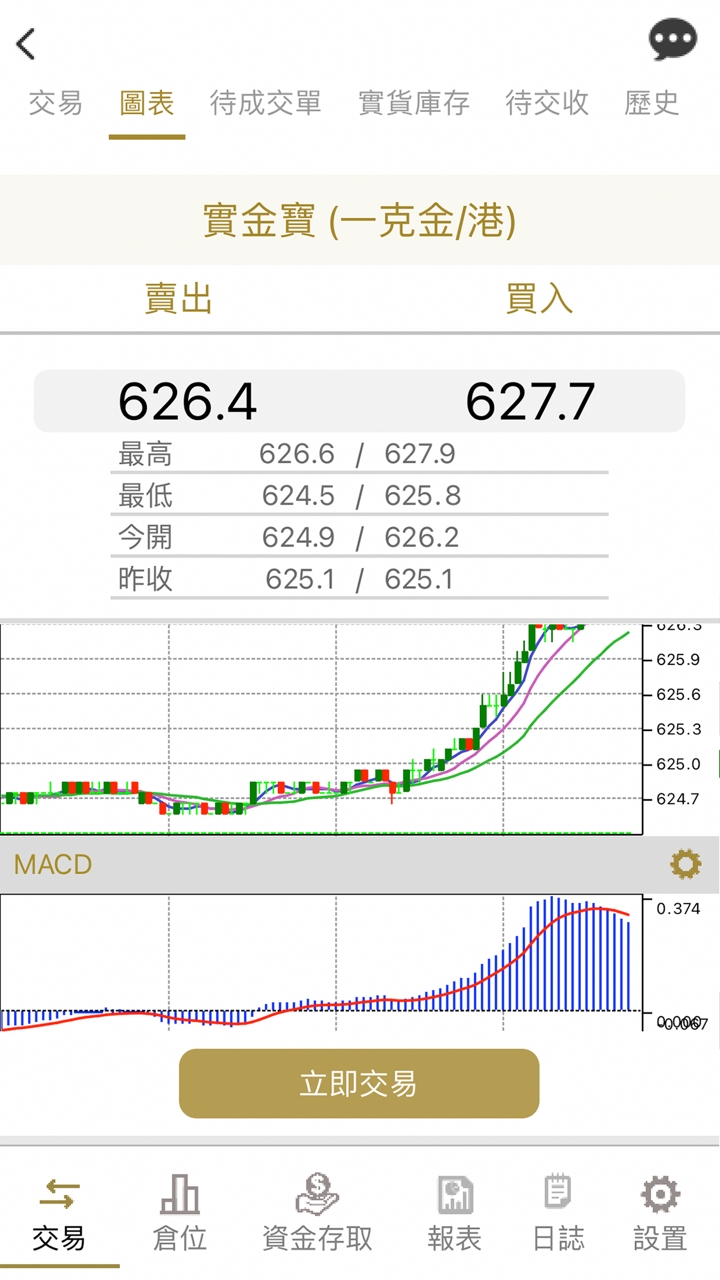
Task: Open the 實金寶 (一克金/港) product selector
Action: (x=360, y=221)
